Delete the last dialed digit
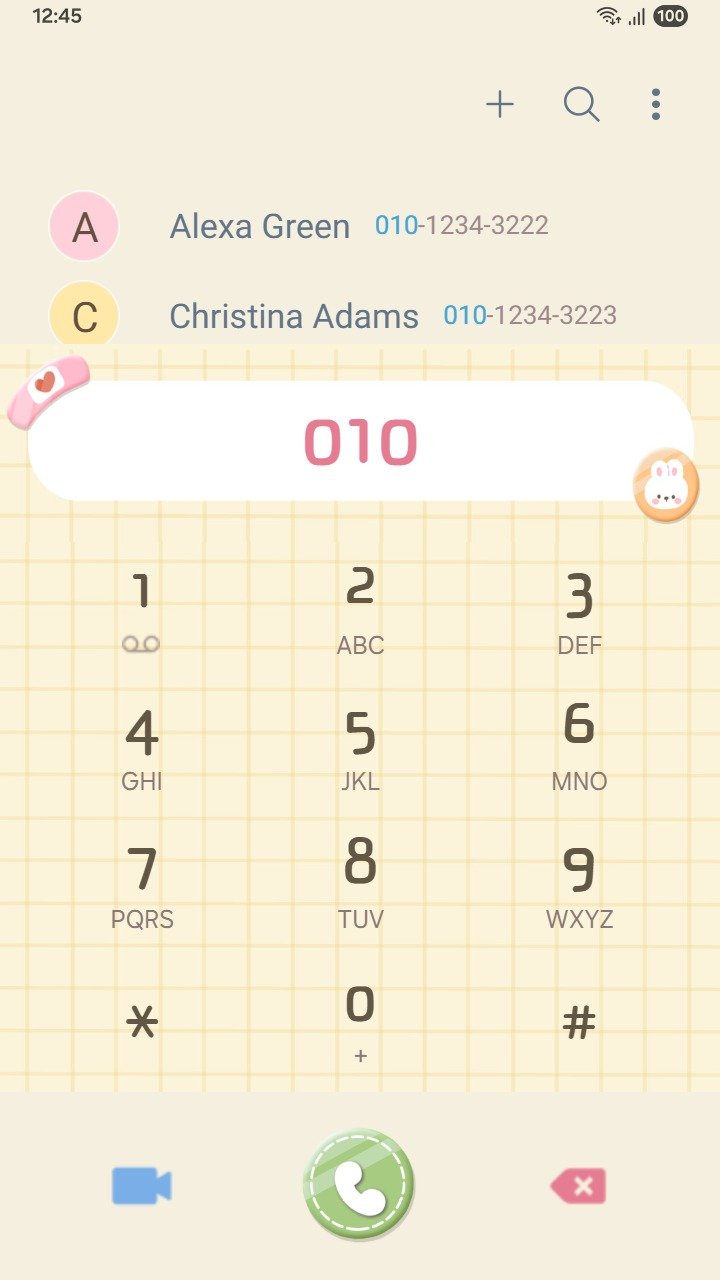 coord(578,1186)
